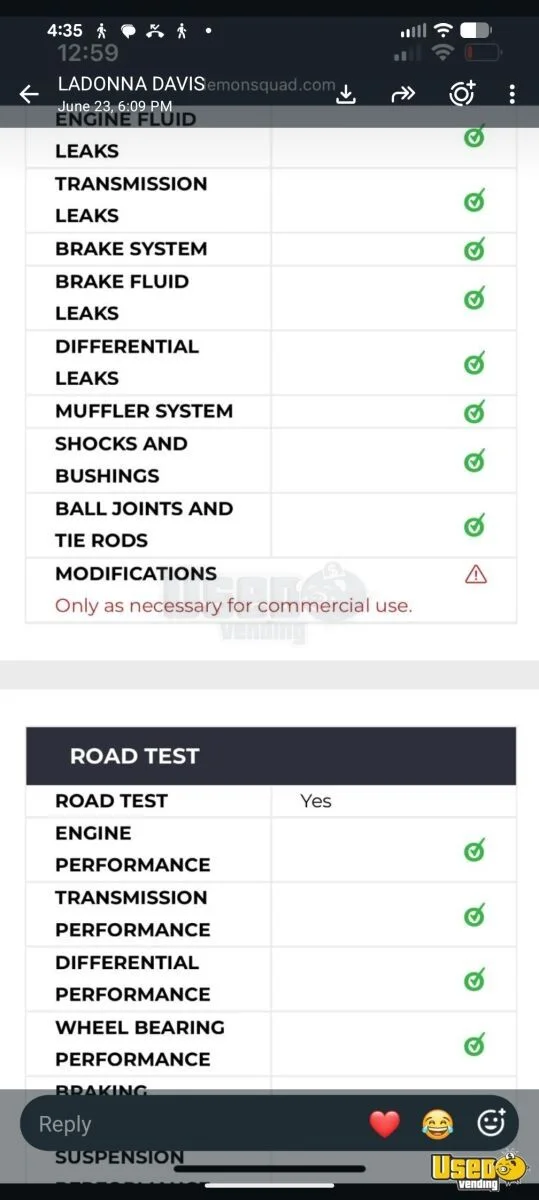Viewport: 539px width, 1200px height.
Task: React with the red heart
Action: click(385, 1124)
